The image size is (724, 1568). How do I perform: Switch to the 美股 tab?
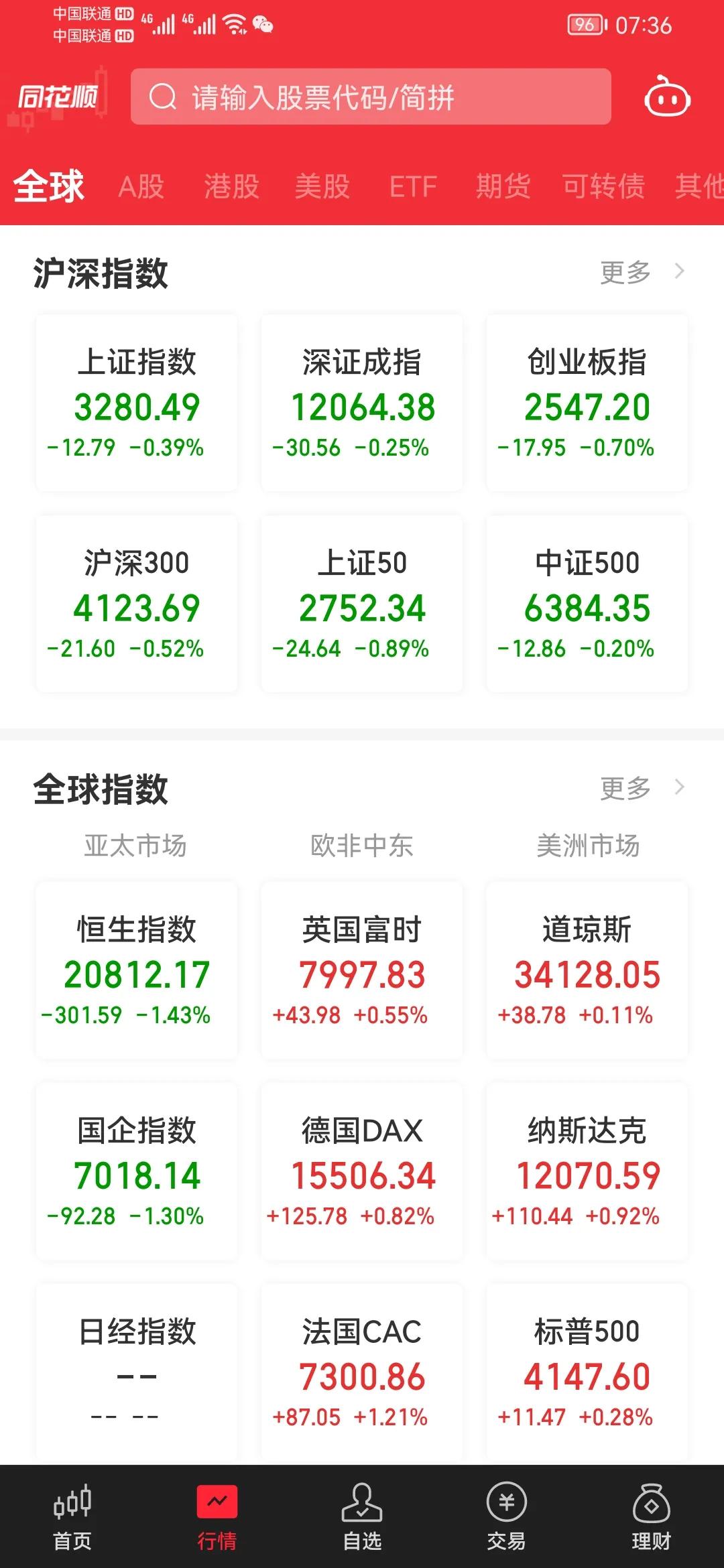[323, 187]
